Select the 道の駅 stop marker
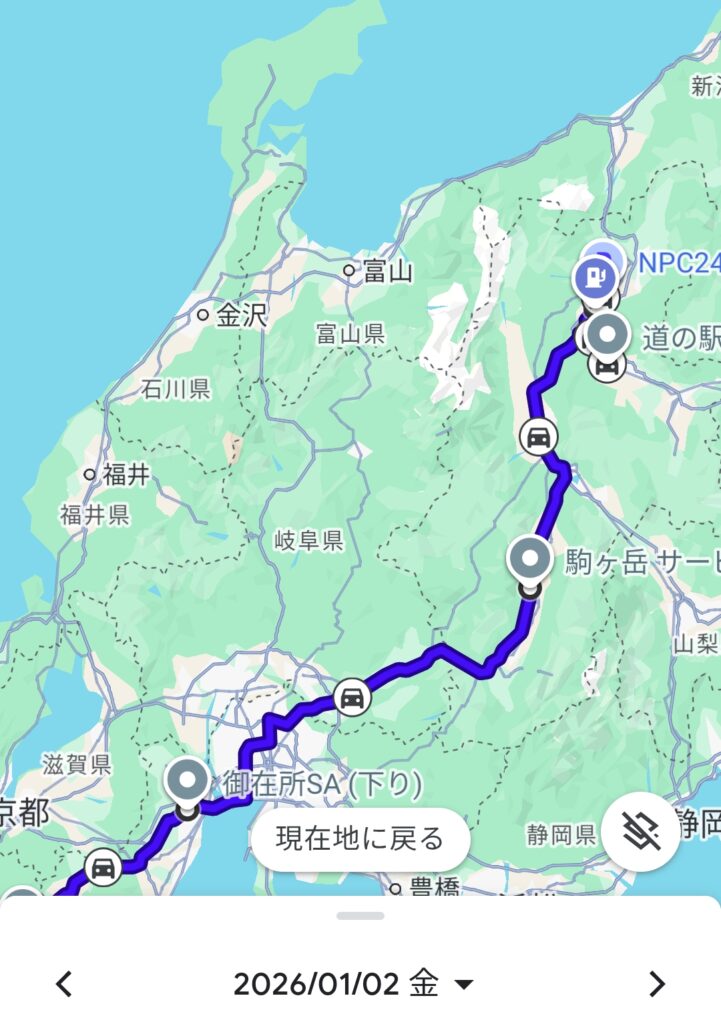The height and width of the screenshot is (1024, 721). pyautogui.click(x=606, y=336)
